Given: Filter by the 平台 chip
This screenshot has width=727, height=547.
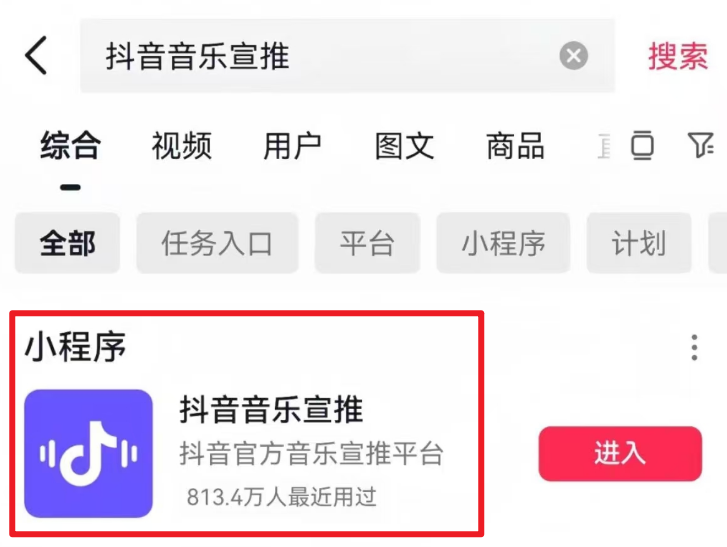Looking at the screenshot, I should point(367,243).
